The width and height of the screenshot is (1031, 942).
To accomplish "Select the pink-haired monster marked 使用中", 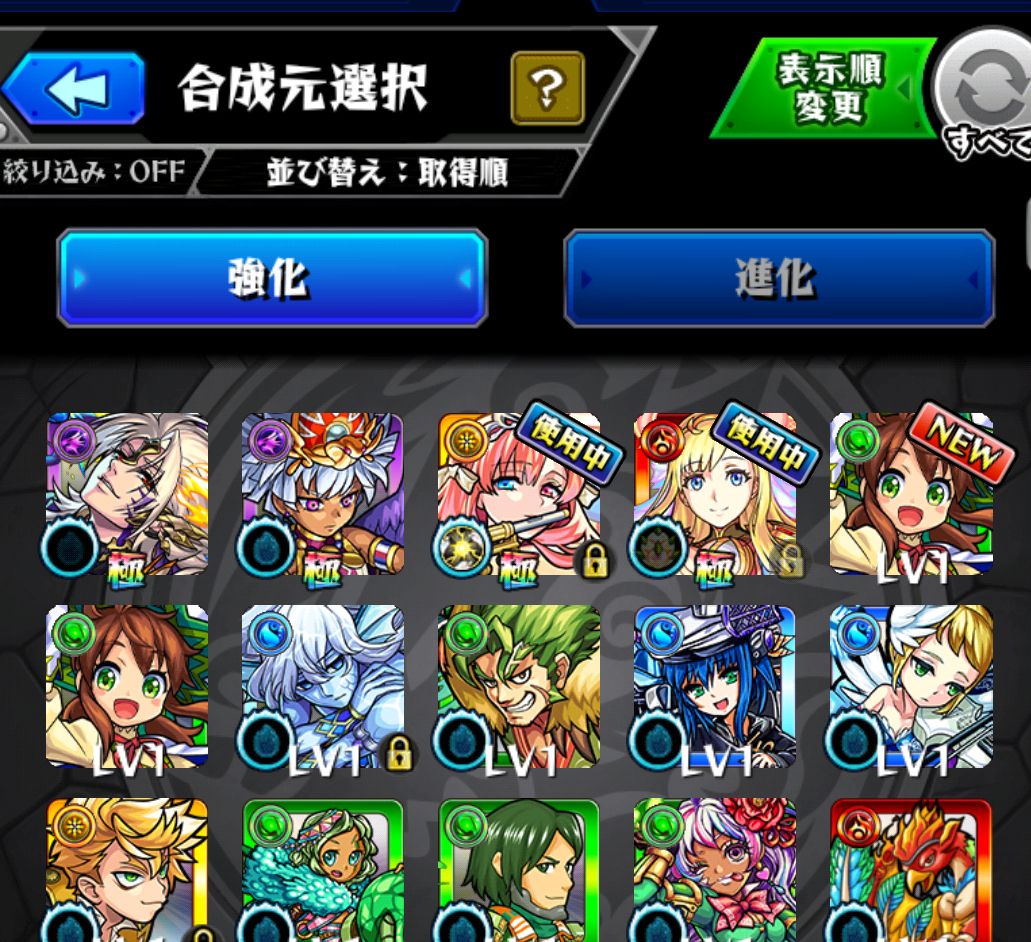I will (519, 494).
